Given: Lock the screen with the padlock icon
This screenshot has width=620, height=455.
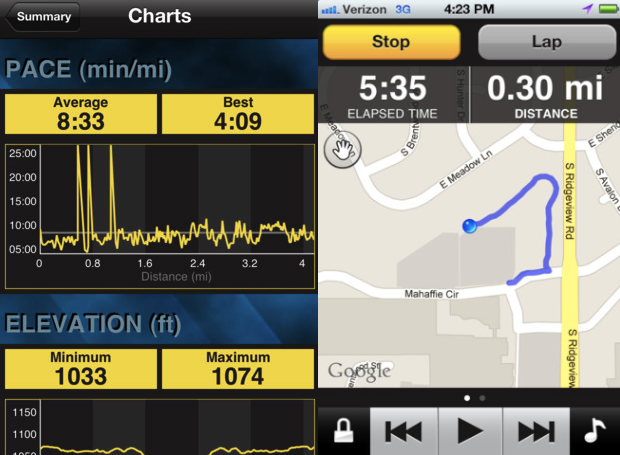Looking at the screenshot, I should 343,432.
